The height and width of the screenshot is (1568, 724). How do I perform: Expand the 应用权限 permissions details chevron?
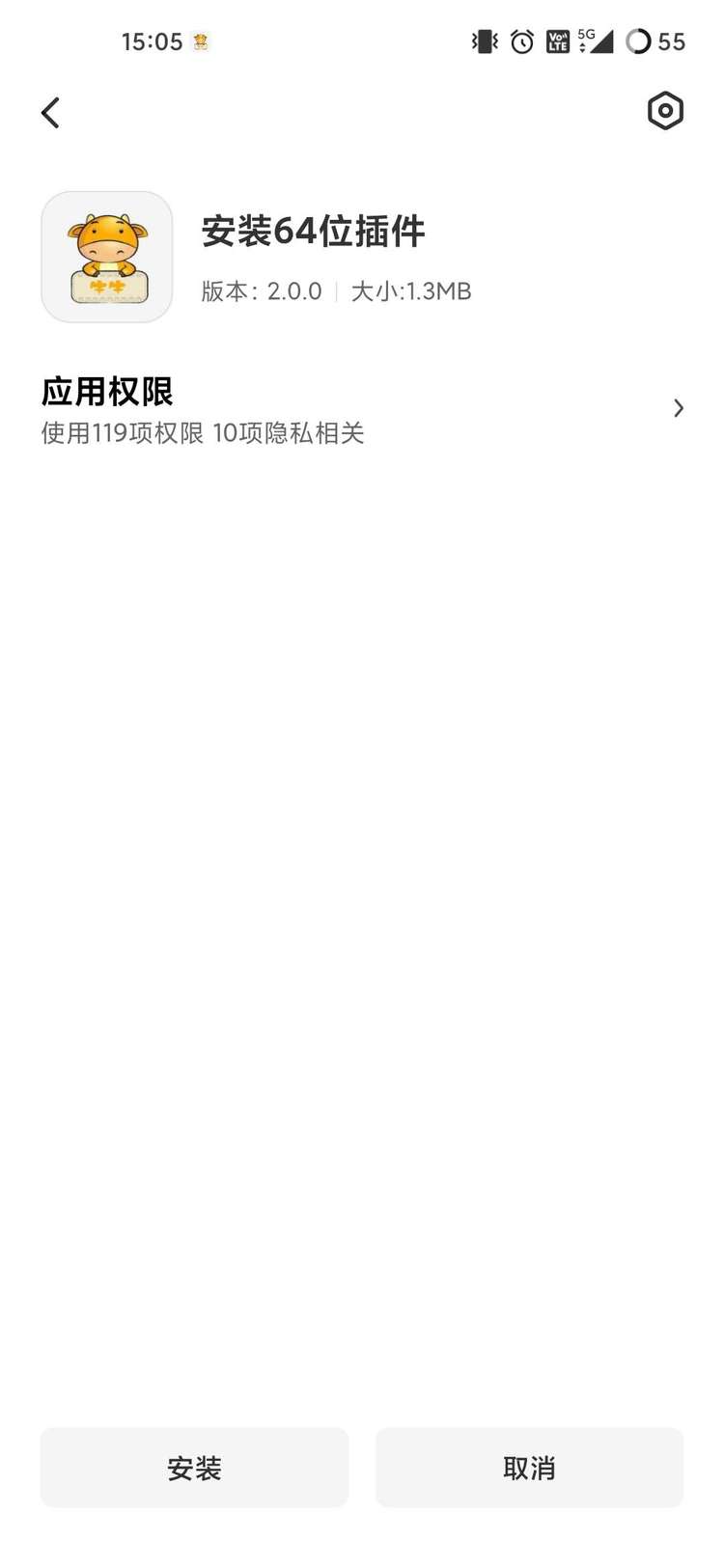click(678, 408)
